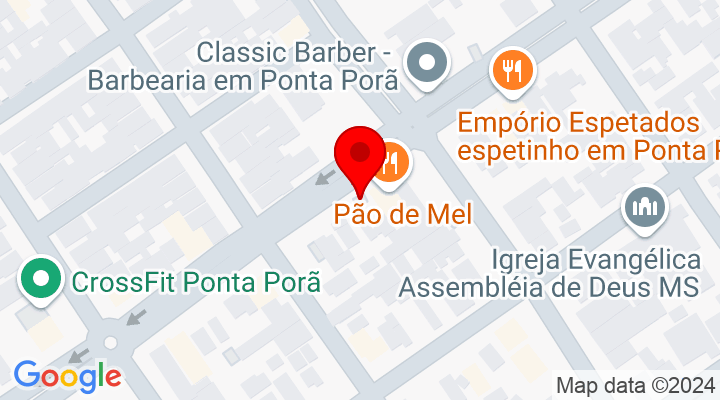Select the Igreja Evangélica Assembléia de Deus marker
720x400 pixels.
pyautogui.click(x=644, y=208)
